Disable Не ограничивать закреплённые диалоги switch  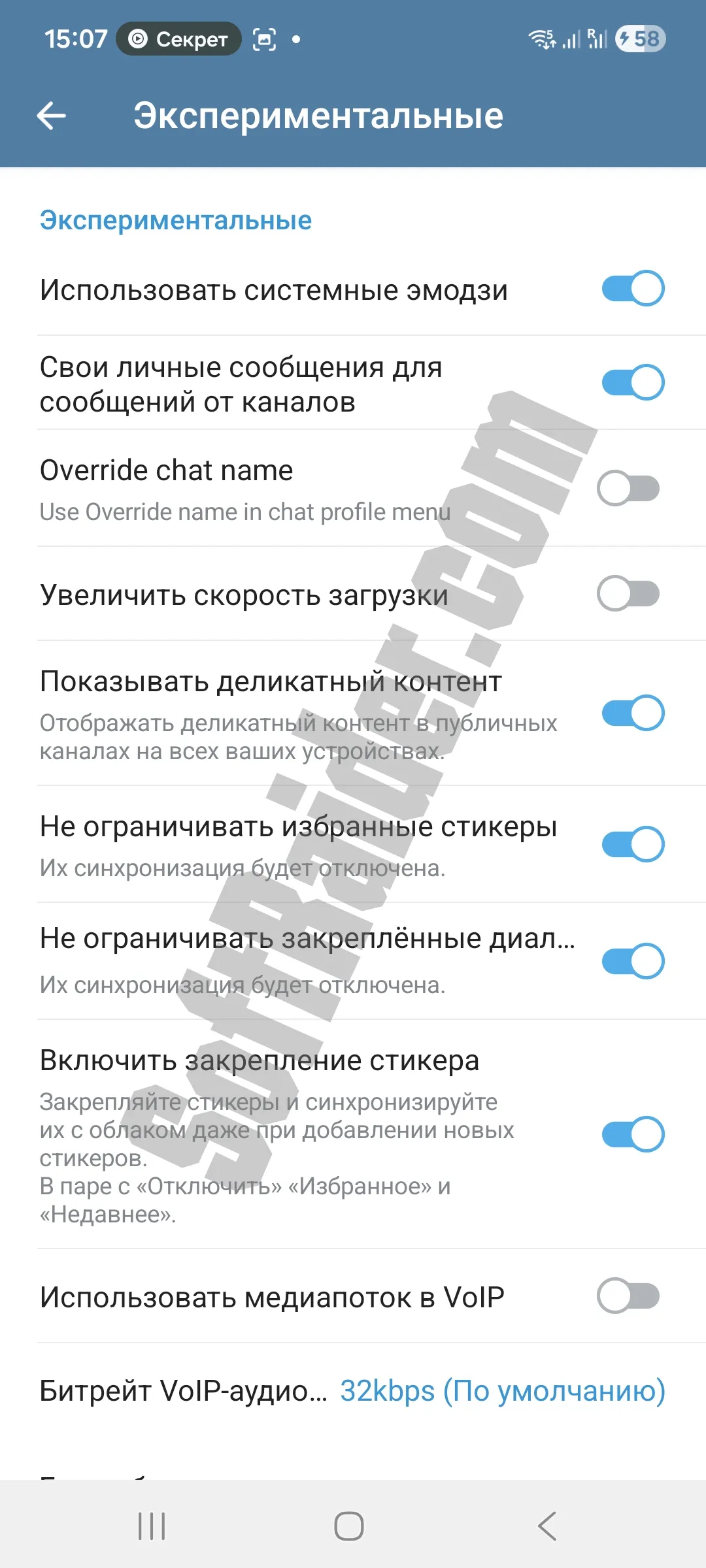click(x=632, y=961)
